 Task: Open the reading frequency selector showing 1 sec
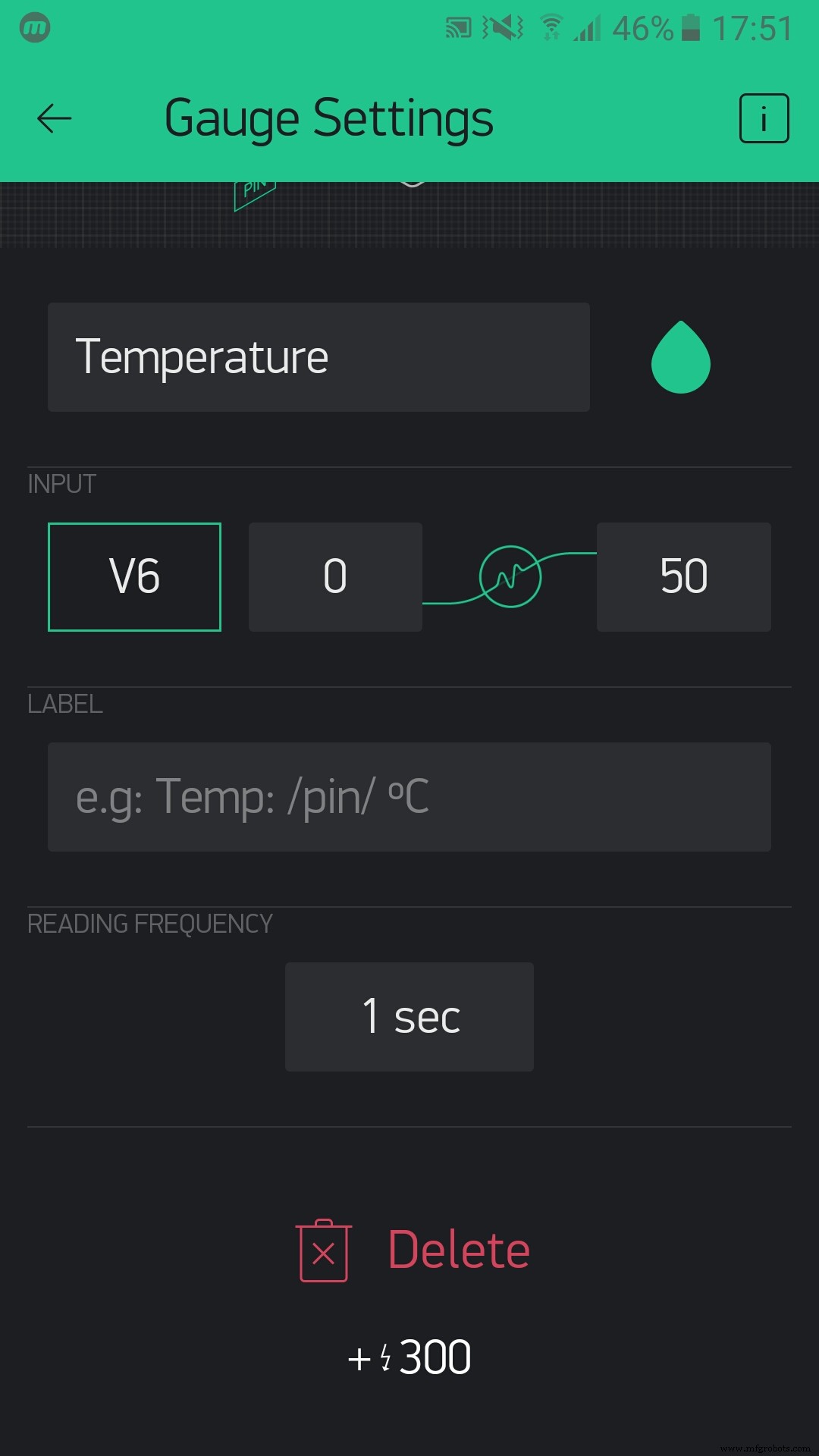pyautogui.click(x=409, y=1017)
